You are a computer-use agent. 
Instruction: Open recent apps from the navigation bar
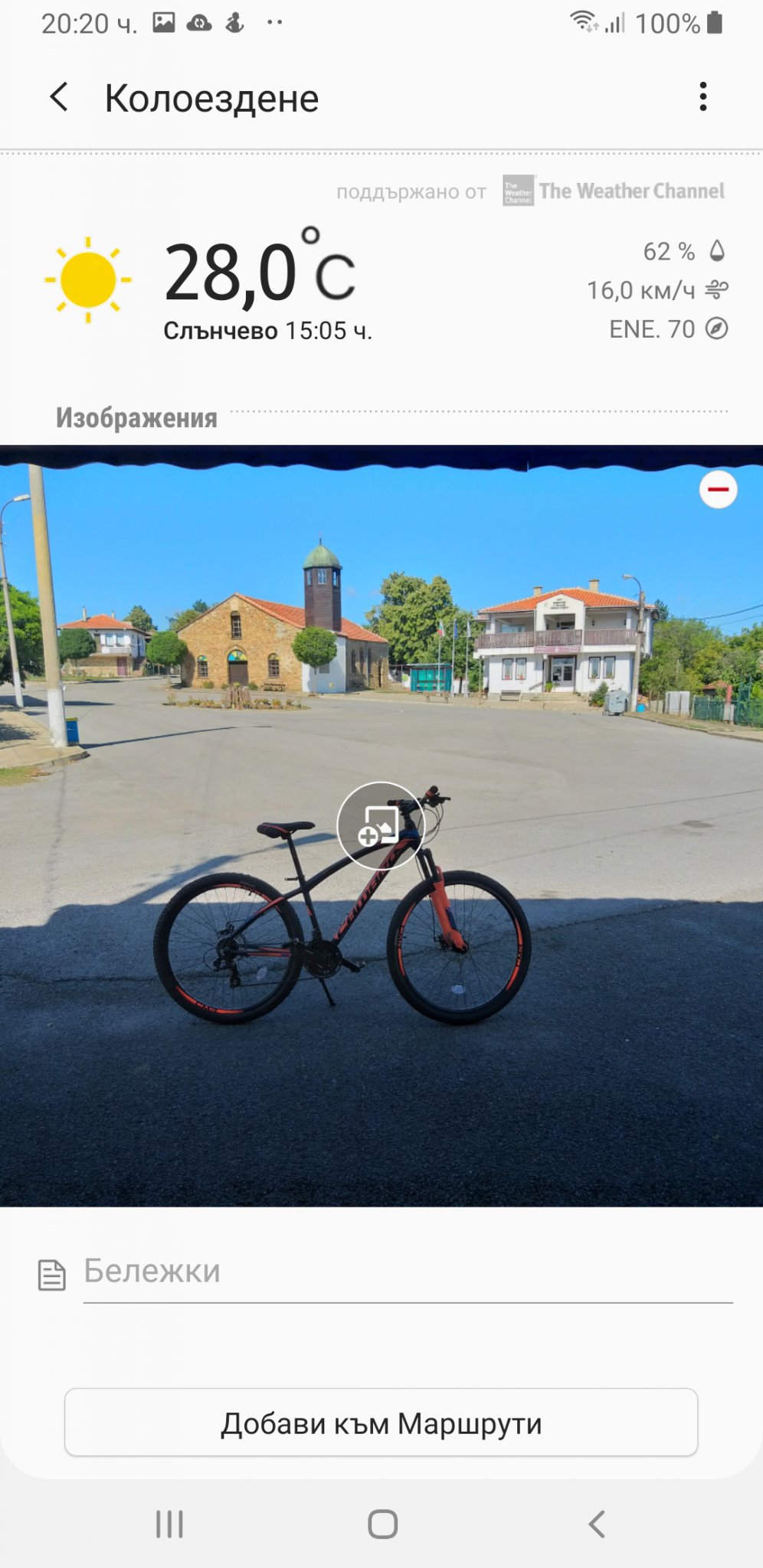169,1524
